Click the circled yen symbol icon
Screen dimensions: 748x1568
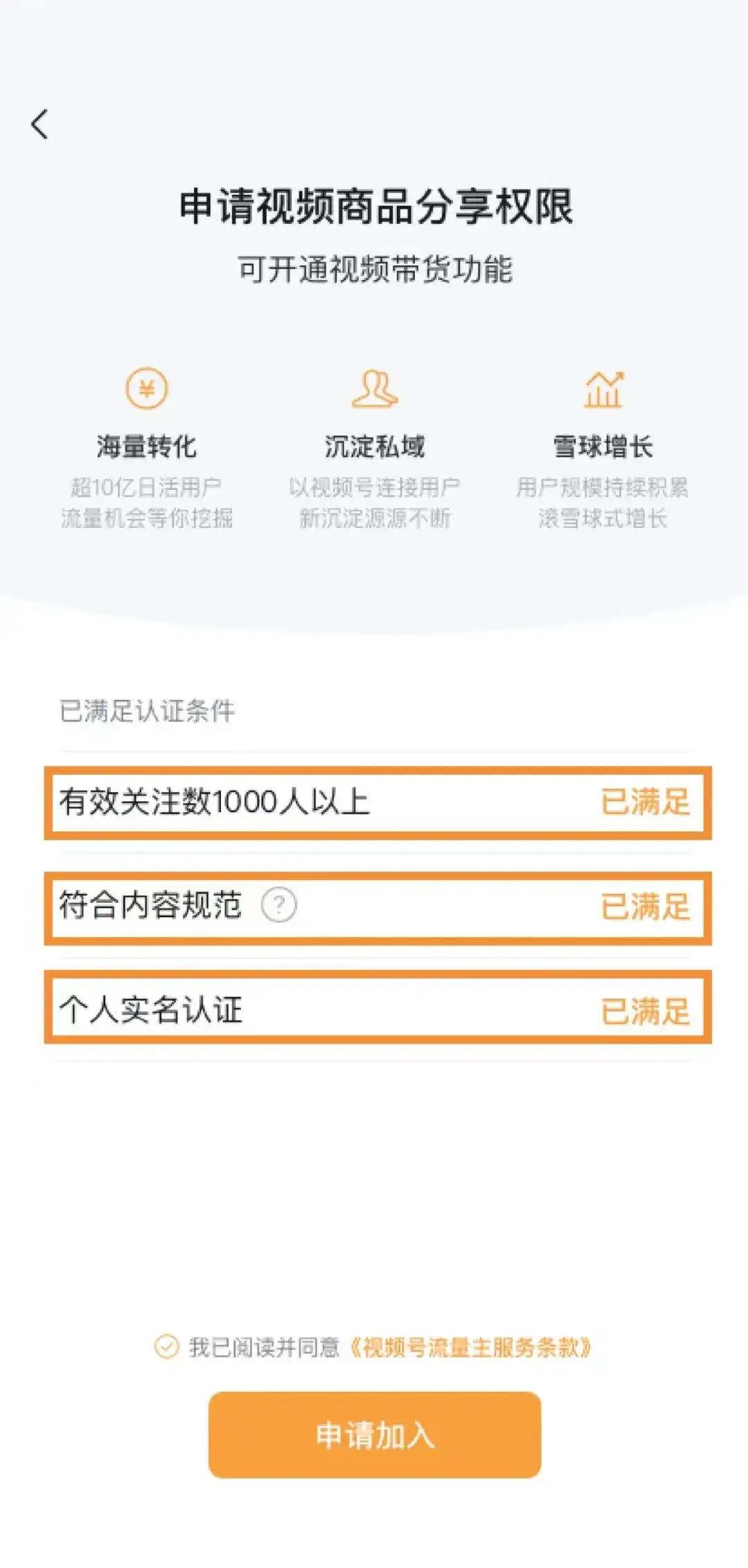coord(145,389)
